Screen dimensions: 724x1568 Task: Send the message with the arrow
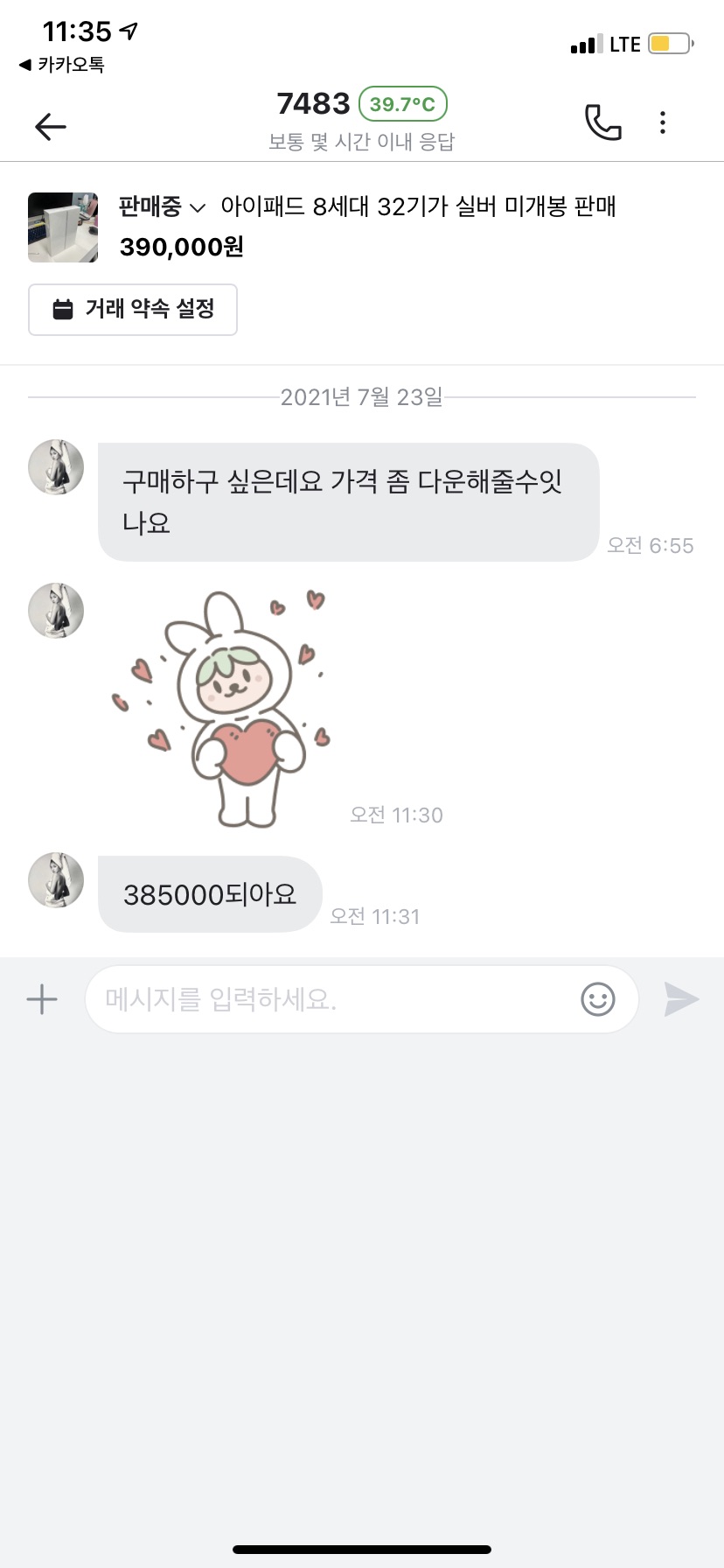click(681, 999)
